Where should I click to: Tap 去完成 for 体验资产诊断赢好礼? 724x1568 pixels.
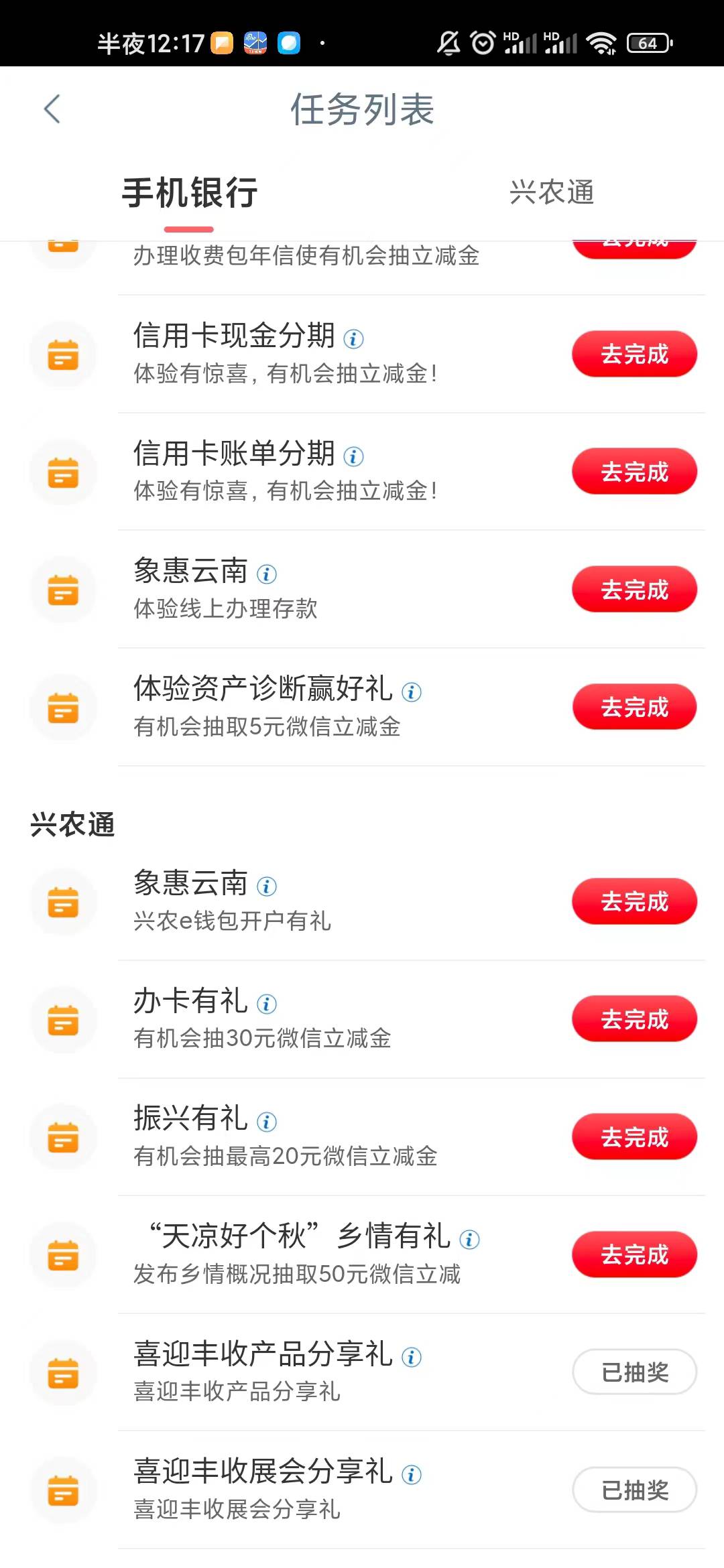634,707
